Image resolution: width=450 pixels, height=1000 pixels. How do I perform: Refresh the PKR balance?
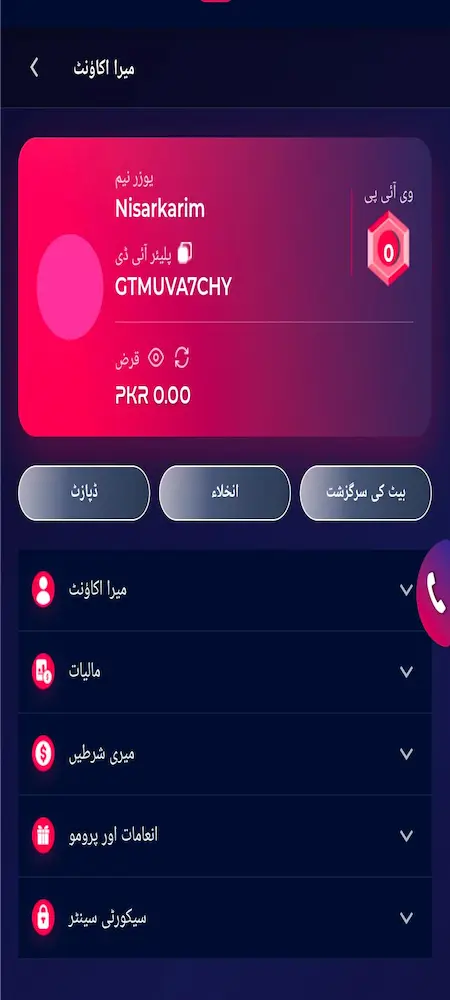pyautogui.click(x=182, y=358)
